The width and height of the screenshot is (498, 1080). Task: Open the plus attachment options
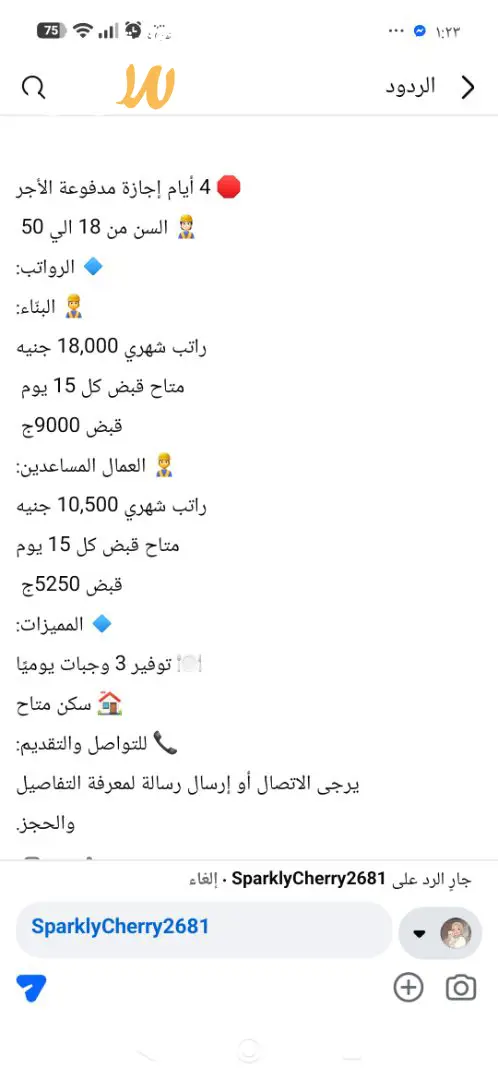point(408,988)
